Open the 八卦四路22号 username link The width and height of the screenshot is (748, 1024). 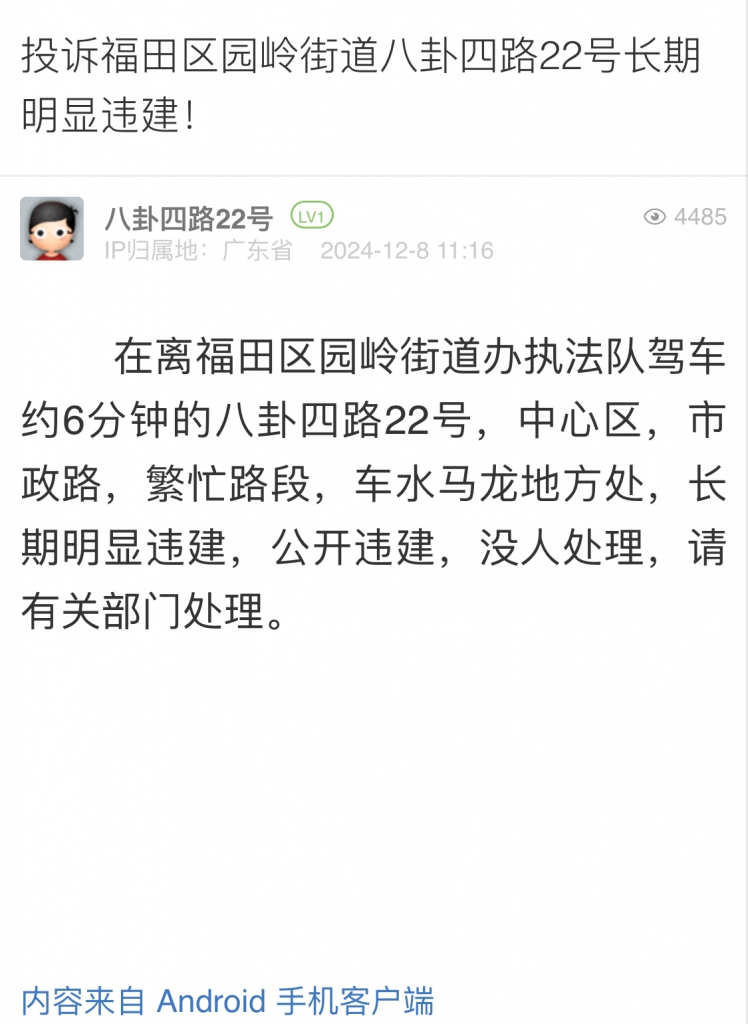coord(188,217)
